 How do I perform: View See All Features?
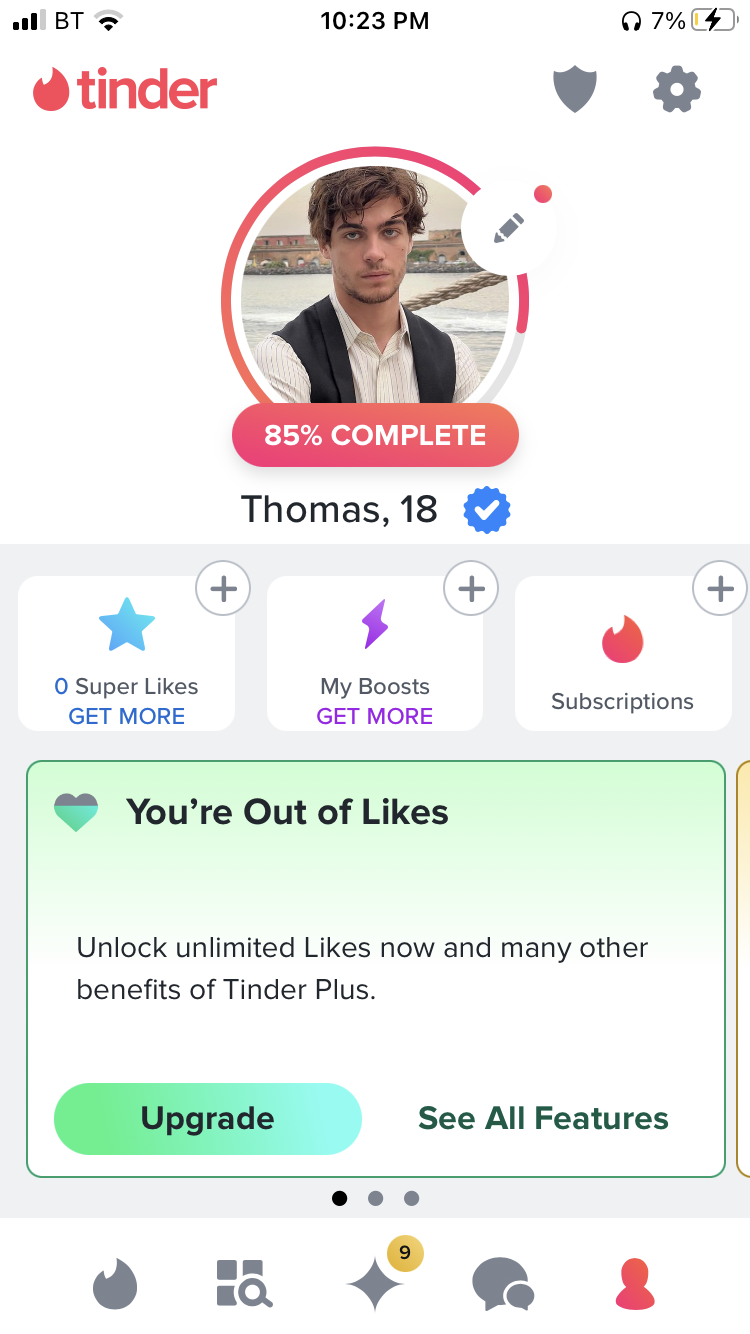point(543,1118)
